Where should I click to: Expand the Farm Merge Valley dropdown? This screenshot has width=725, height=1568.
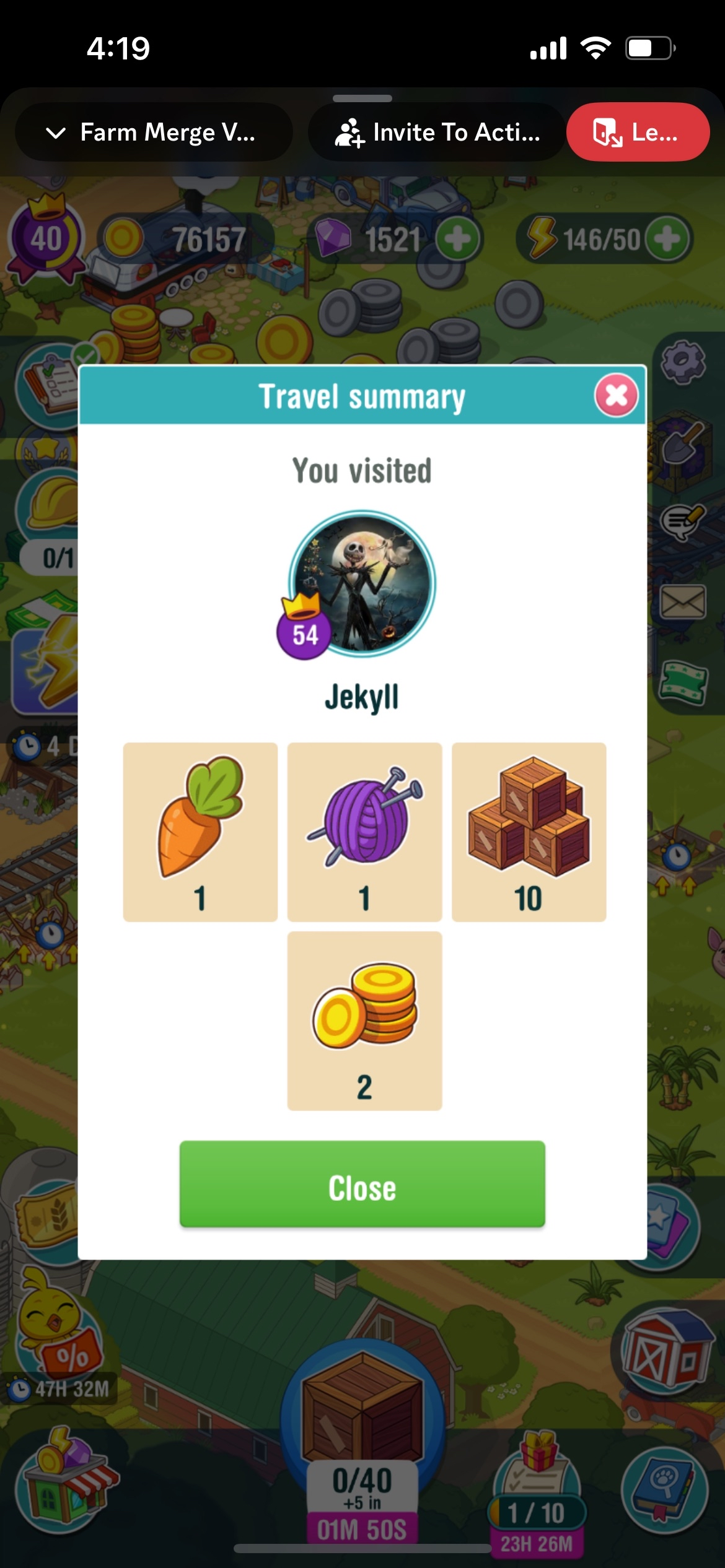(x=152, y=133)
